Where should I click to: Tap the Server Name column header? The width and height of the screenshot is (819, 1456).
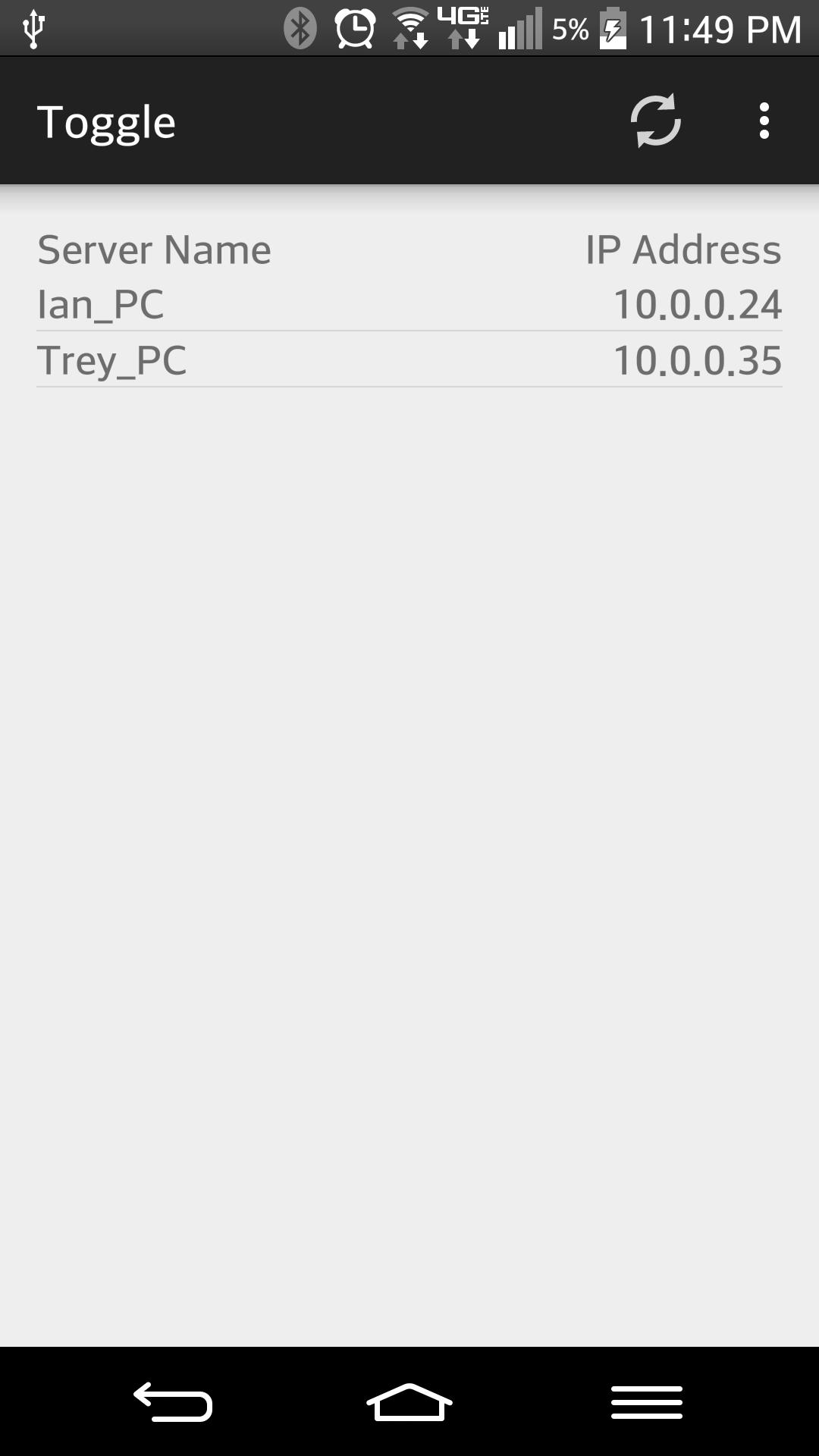pyautogui.click(x=154, y=249)
